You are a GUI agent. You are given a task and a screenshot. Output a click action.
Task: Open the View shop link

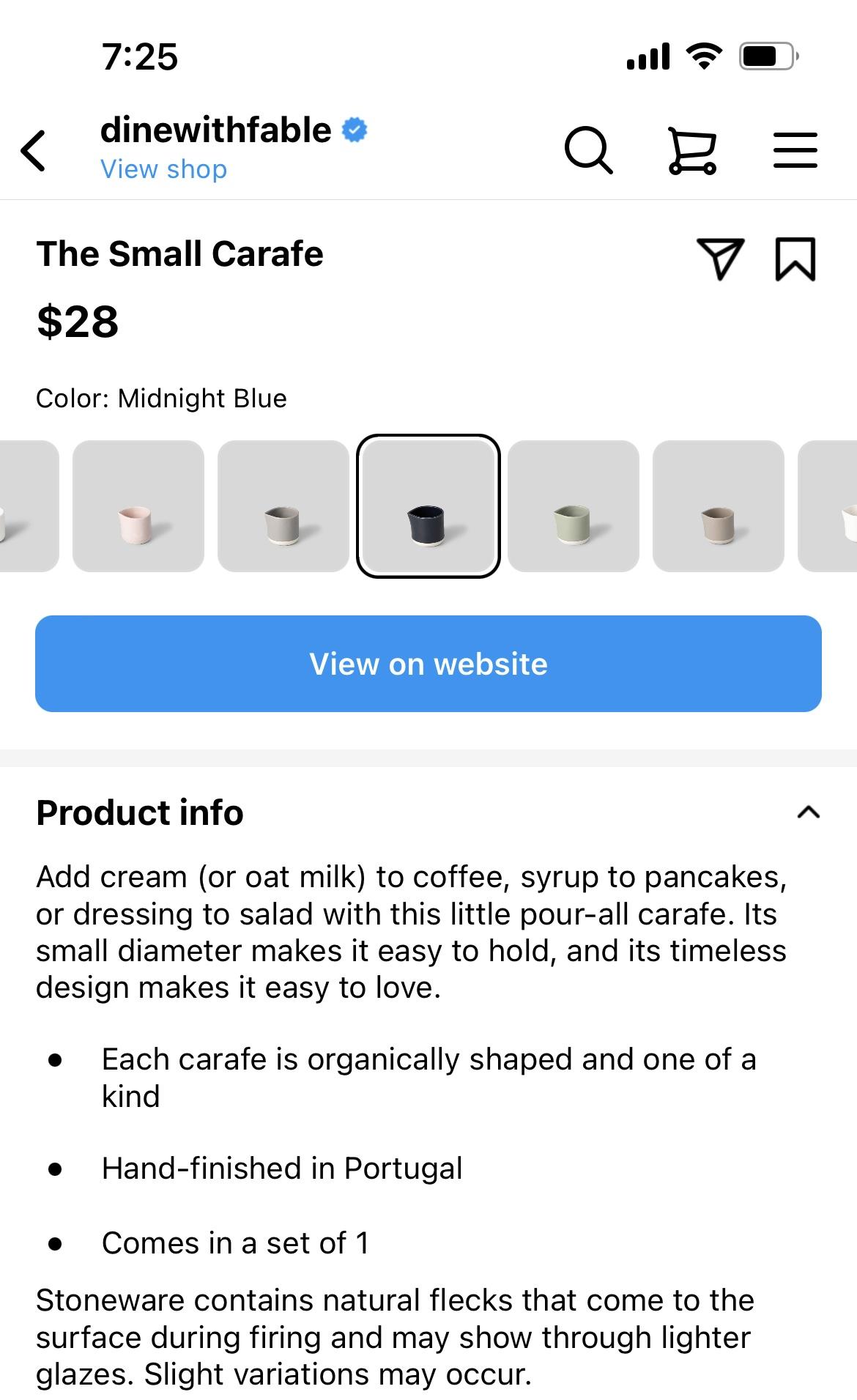pyautogui.click(x=163, y=169)
